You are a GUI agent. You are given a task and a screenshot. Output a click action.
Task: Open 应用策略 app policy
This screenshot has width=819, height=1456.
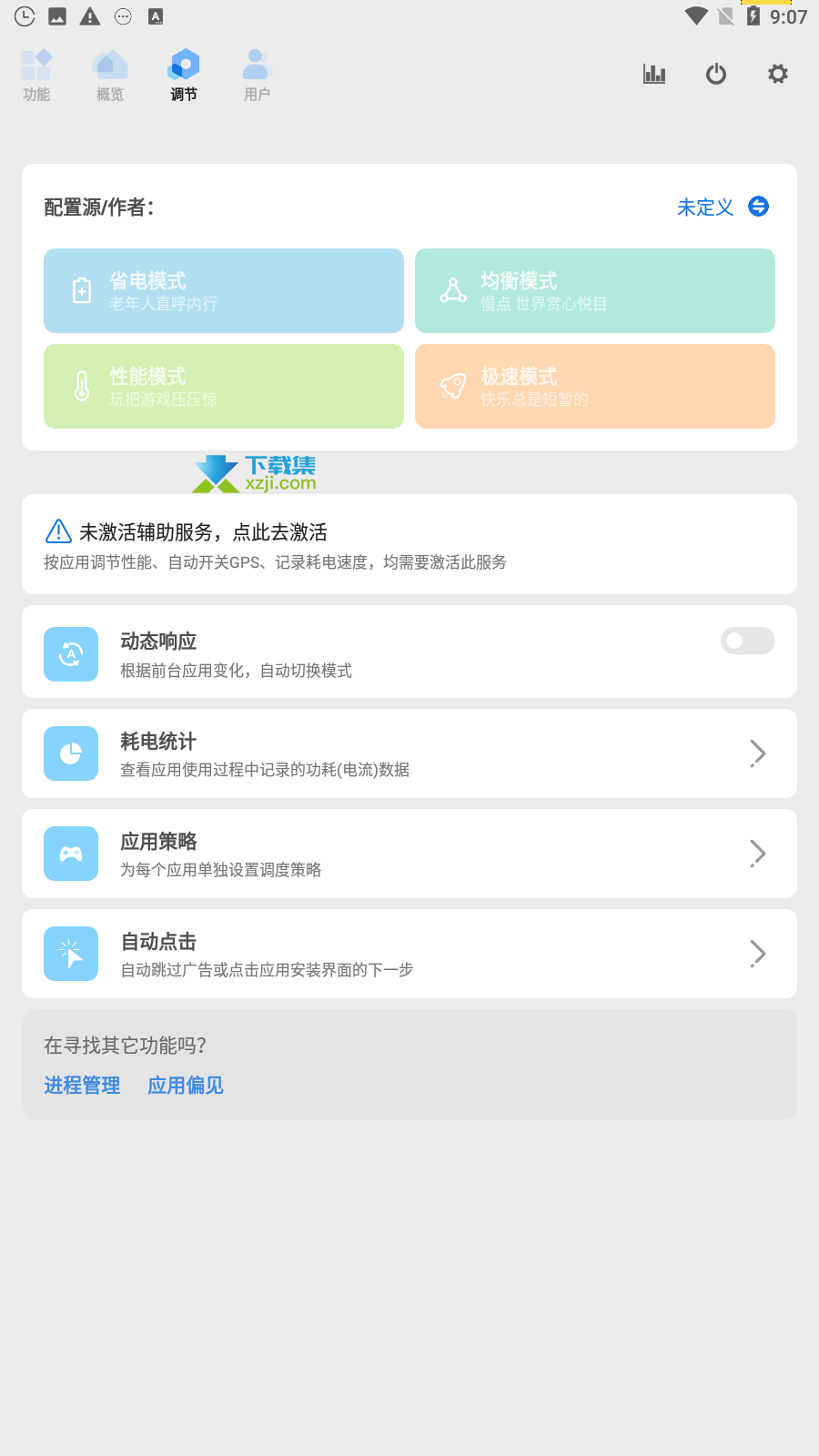click(409, 854)
